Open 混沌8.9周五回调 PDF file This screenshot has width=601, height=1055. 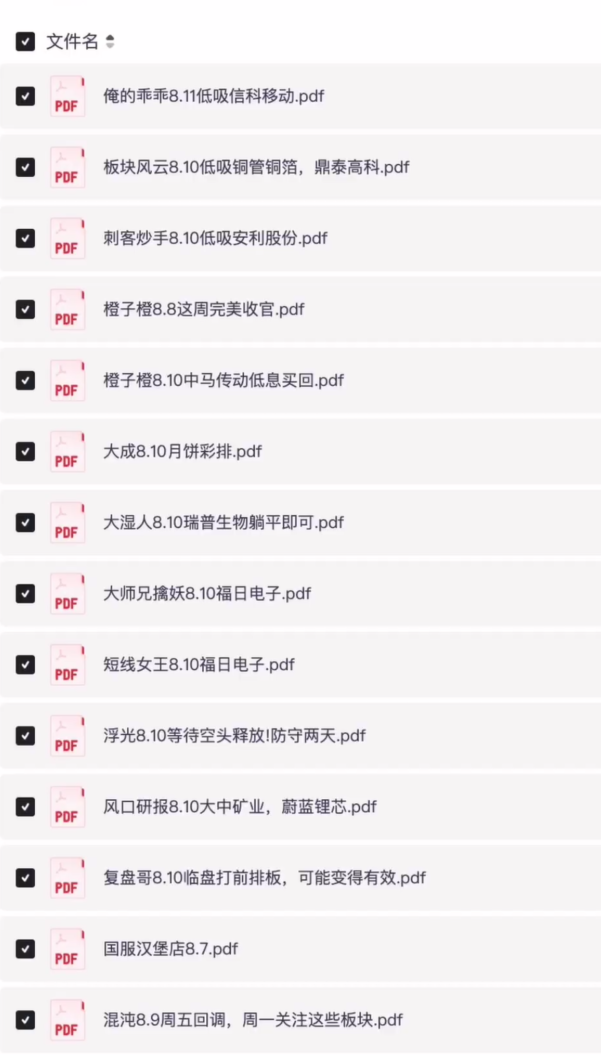pos(253,1019)
